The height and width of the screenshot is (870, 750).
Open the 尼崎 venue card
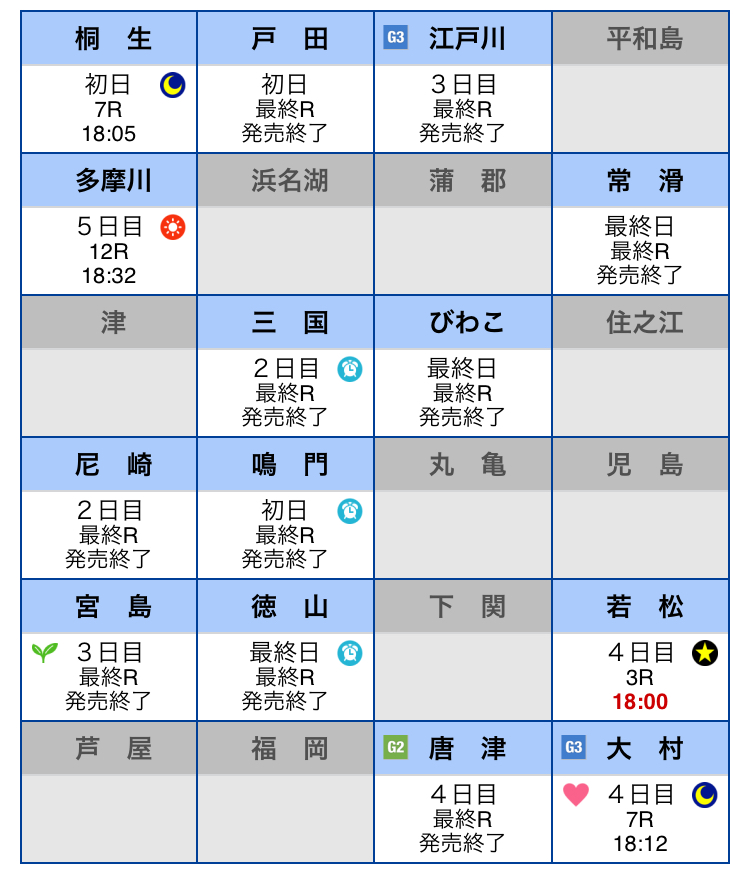tap(110, 509)
